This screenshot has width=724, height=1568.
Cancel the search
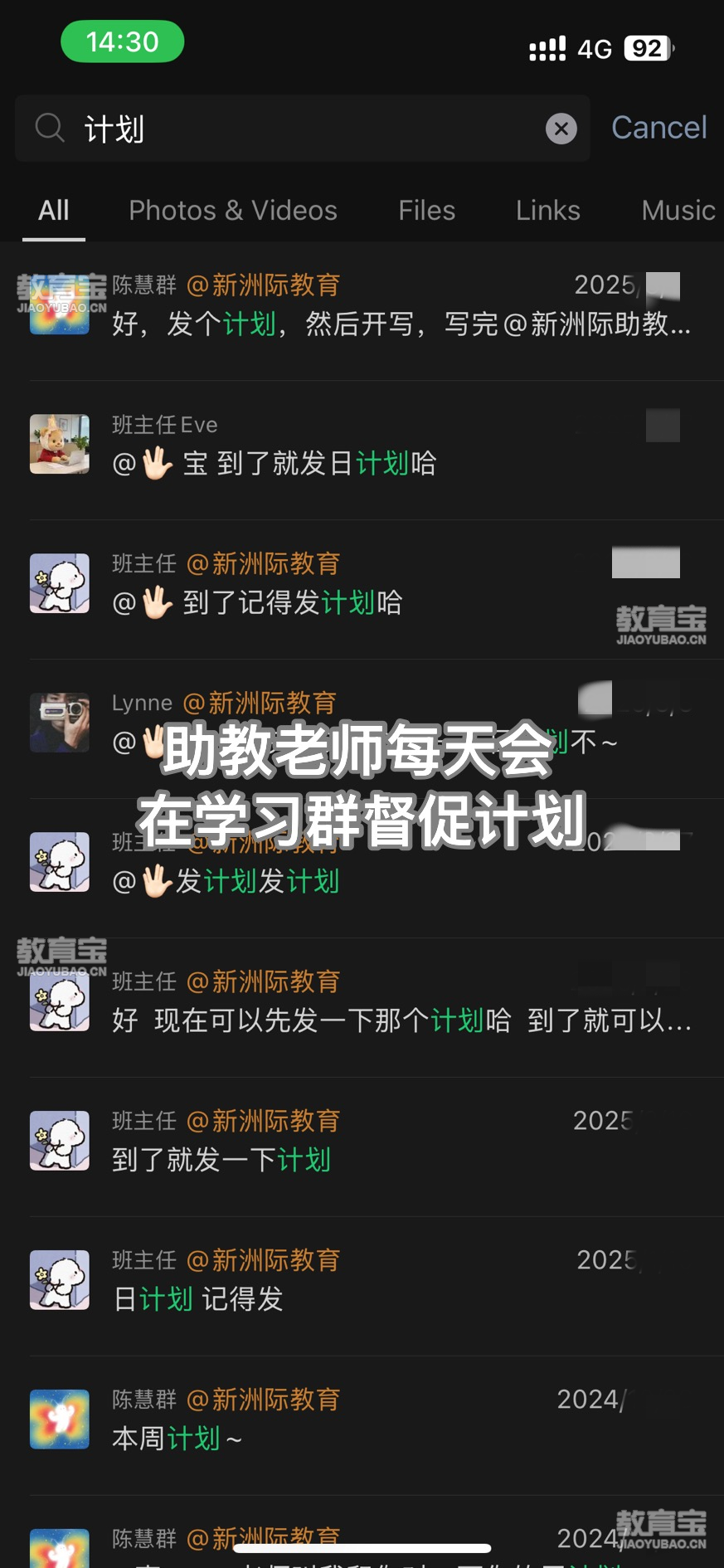tap(659, 128)
